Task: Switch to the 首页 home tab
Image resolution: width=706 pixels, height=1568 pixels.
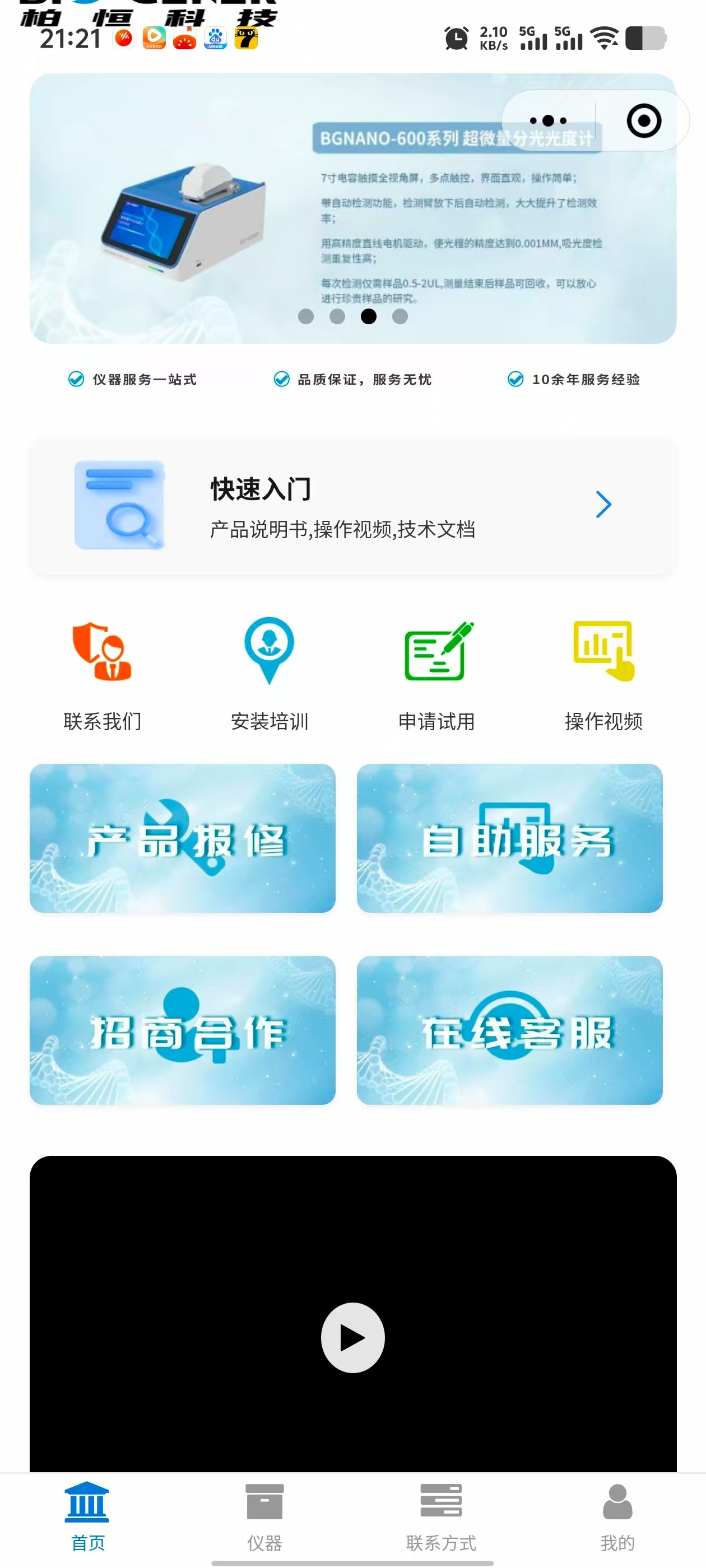Action: (x=88, y=1516)
